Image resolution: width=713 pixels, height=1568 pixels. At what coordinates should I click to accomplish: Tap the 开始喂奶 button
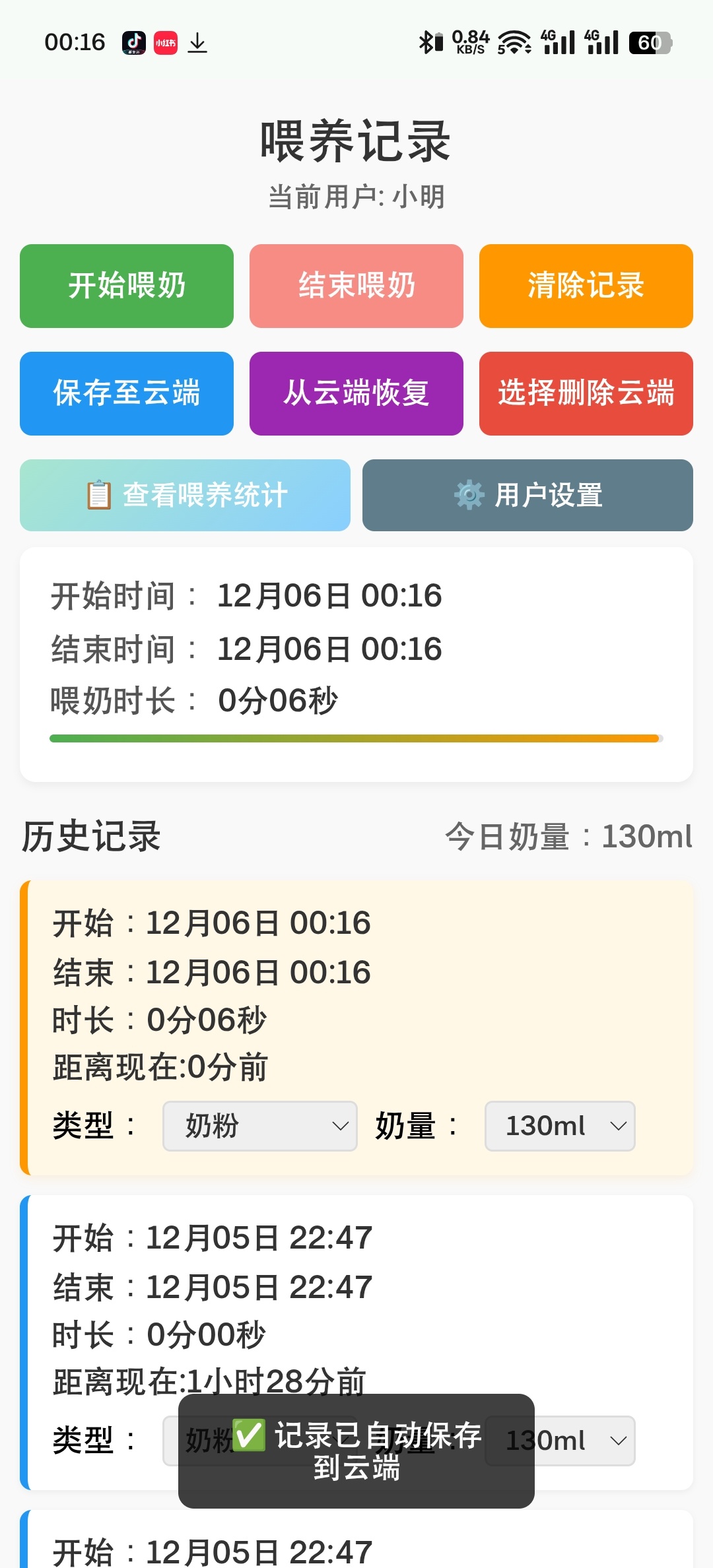127,286
